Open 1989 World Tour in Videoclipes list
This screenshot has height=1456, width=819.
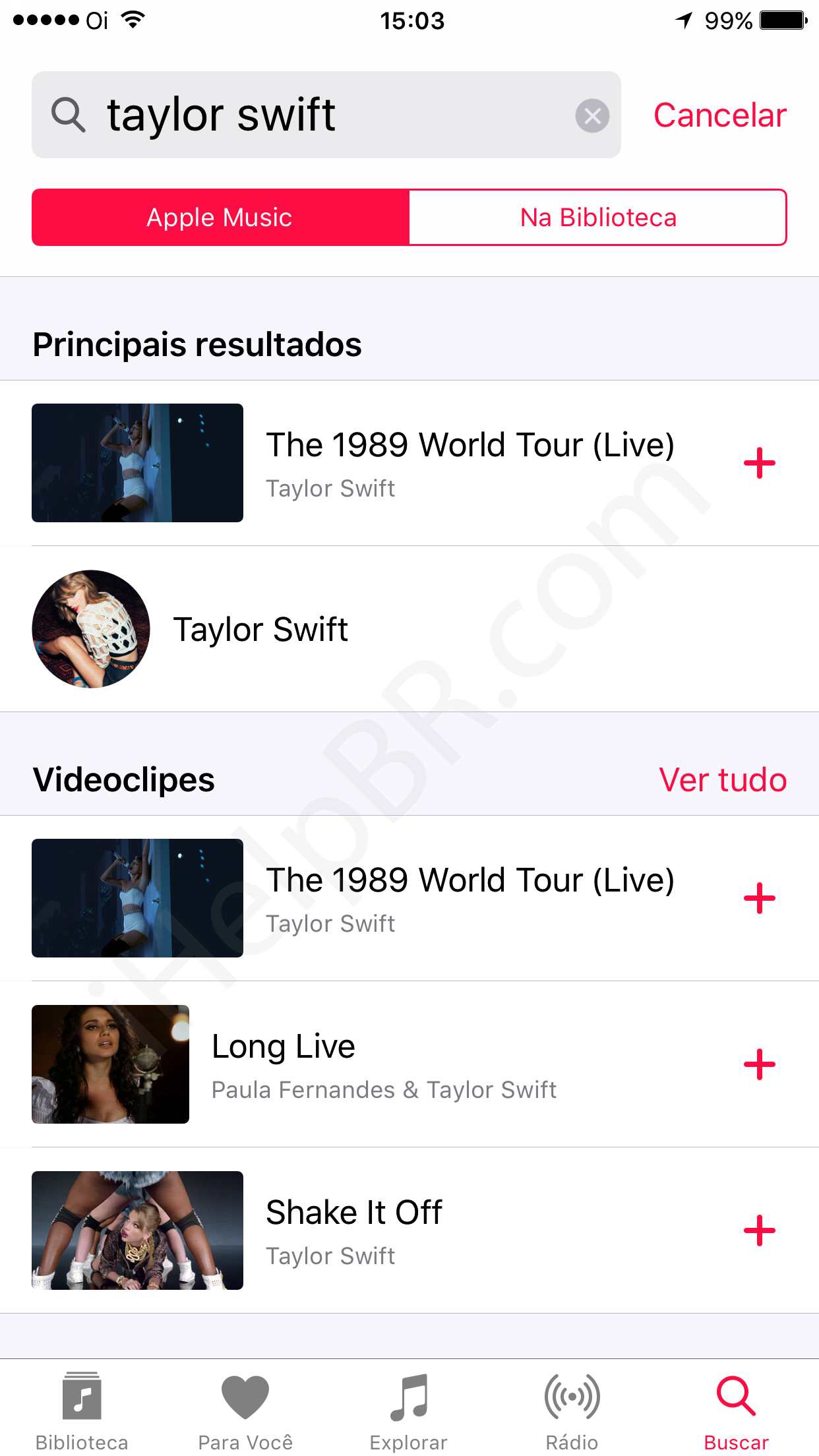470,897
